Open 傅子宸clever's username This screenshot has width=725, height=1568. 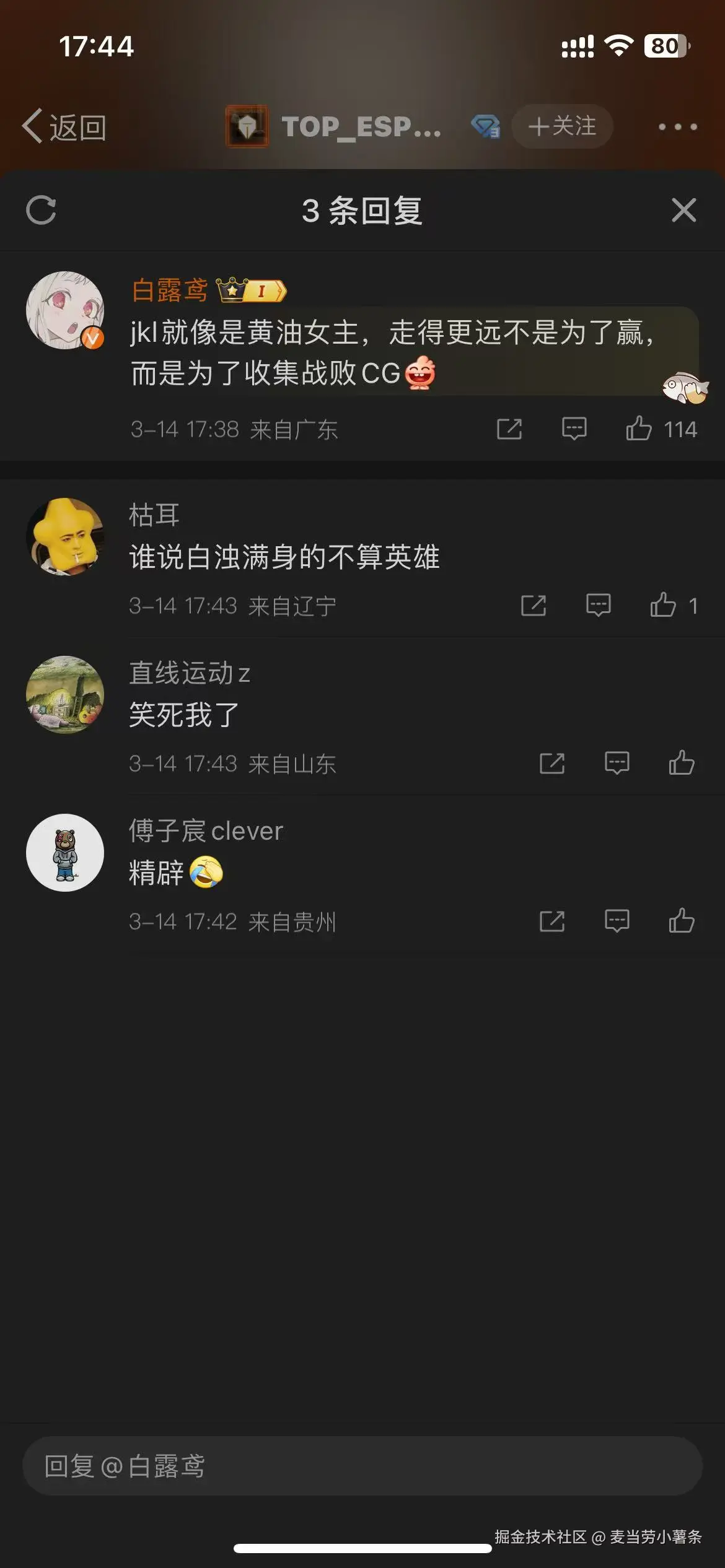tap(204, 832)
